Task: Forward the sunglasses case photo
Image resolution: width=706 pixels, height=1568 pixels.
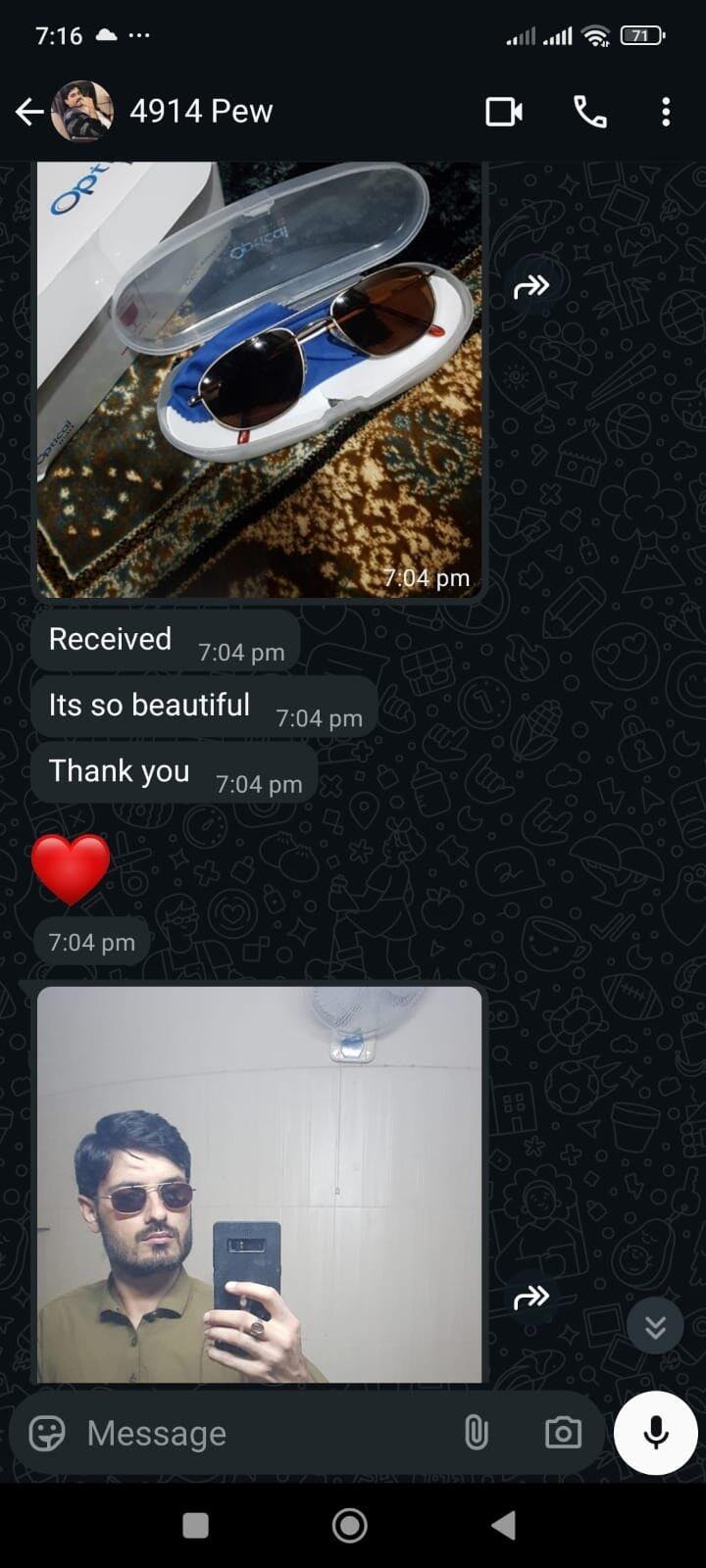Action: tap(531, 286)
